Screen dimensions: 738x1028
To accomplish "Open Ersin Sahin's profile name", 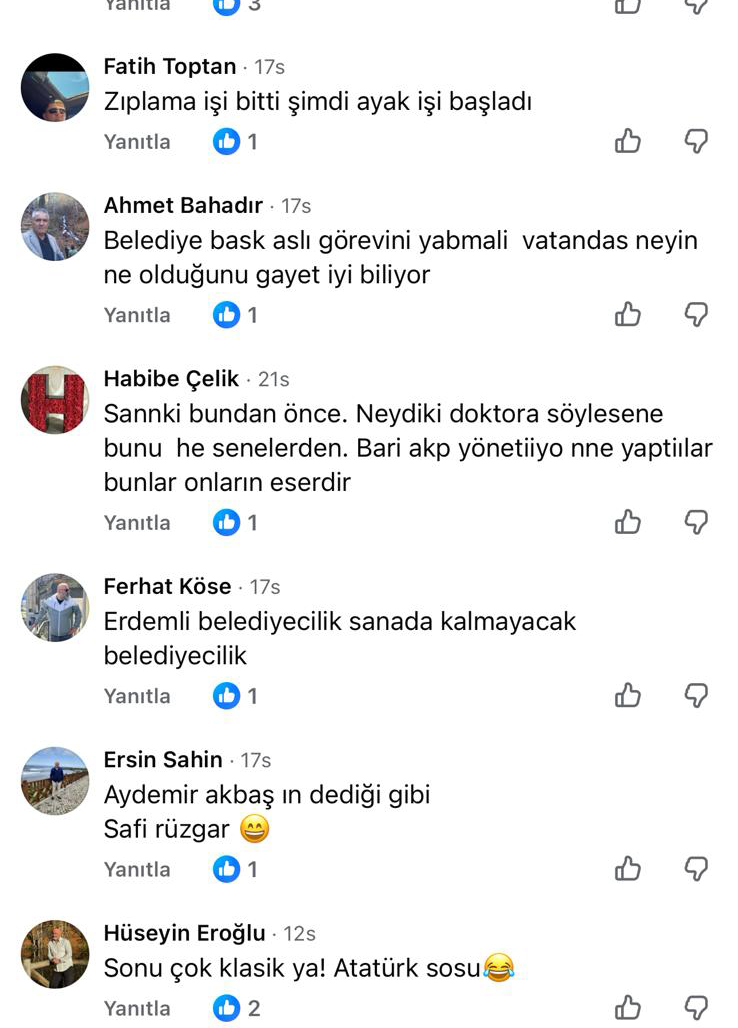I will tap(163, 760).
